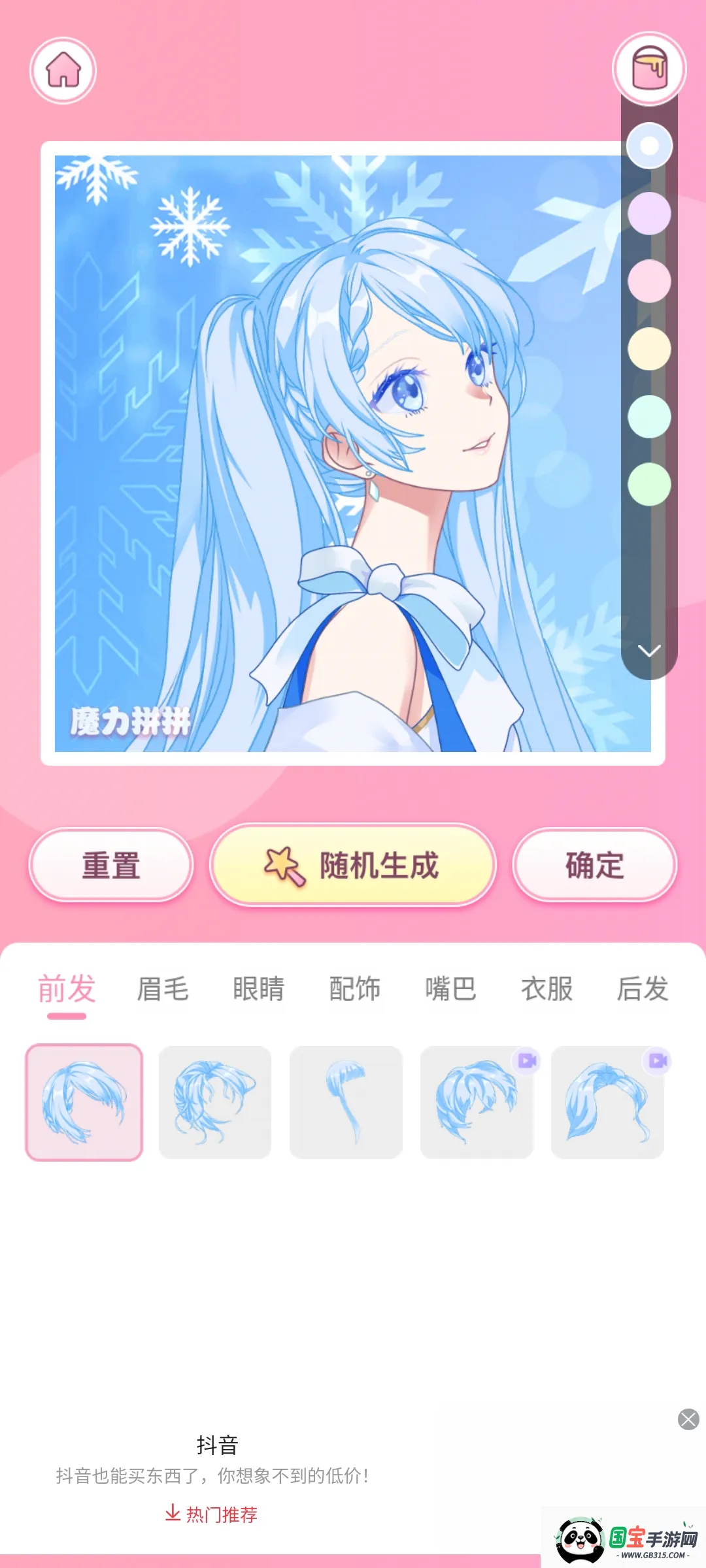Click the home icon
The image size is (706, 1568).
coord(63,70)
